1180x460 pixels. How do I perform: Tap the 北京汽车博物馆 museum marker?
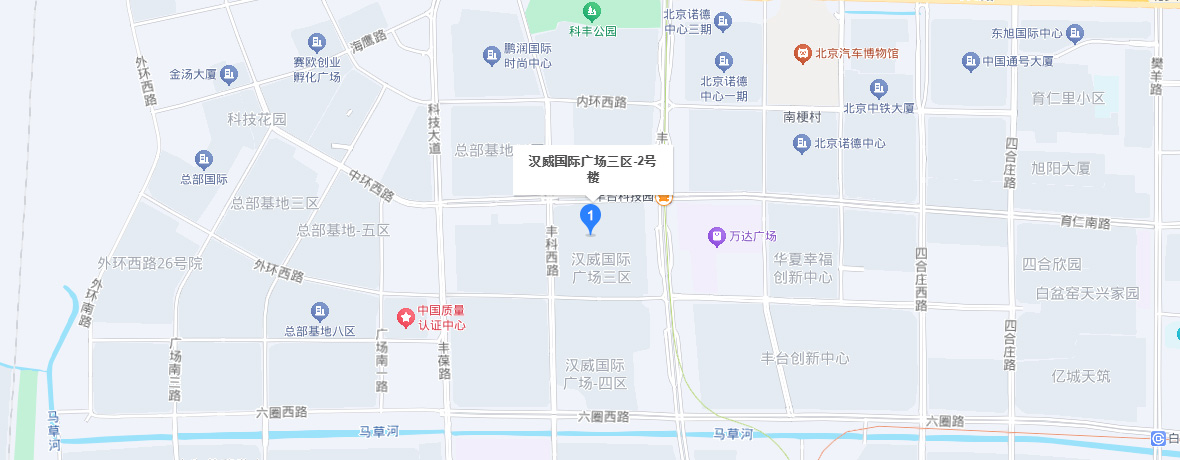click(x=802, y=53)
